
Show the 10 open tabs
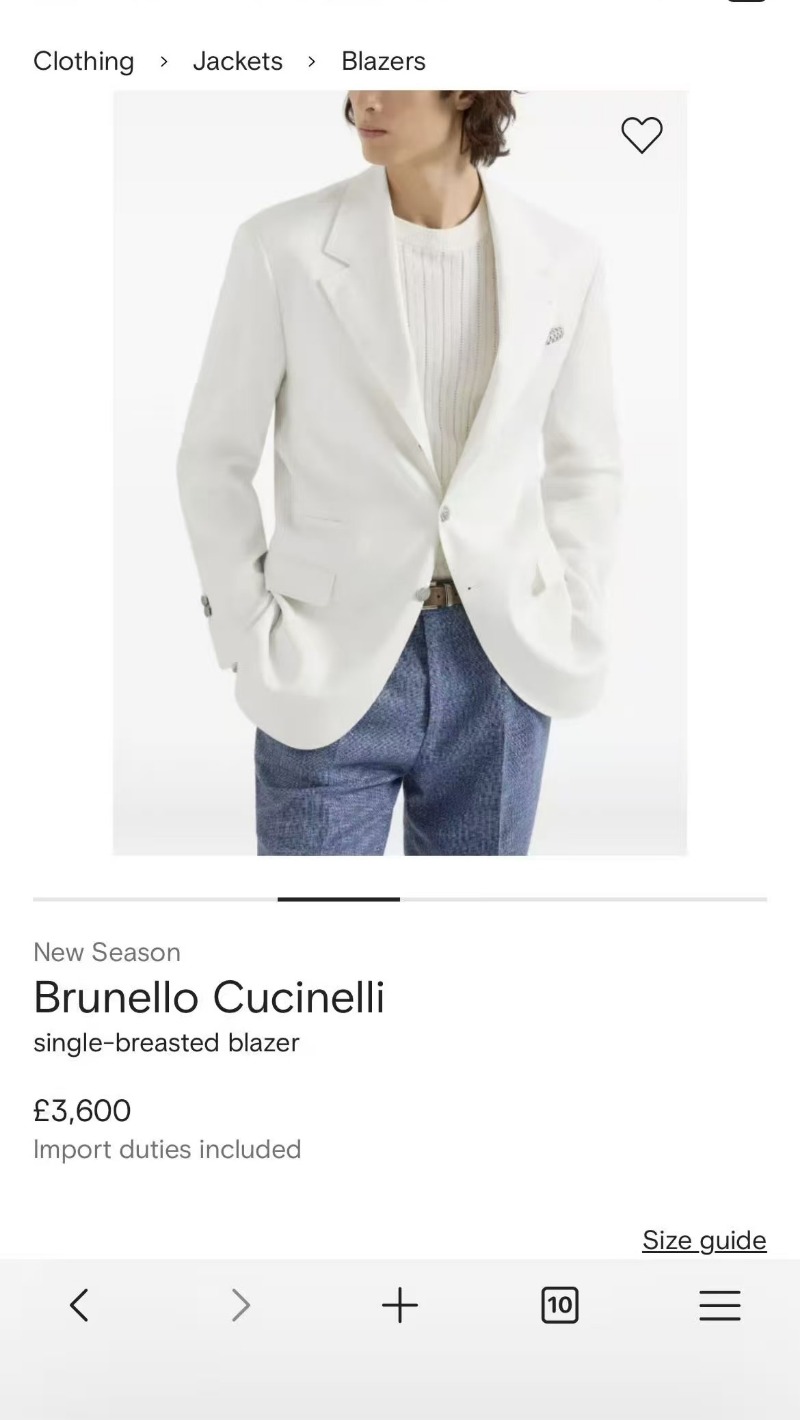pos(560,1305)
